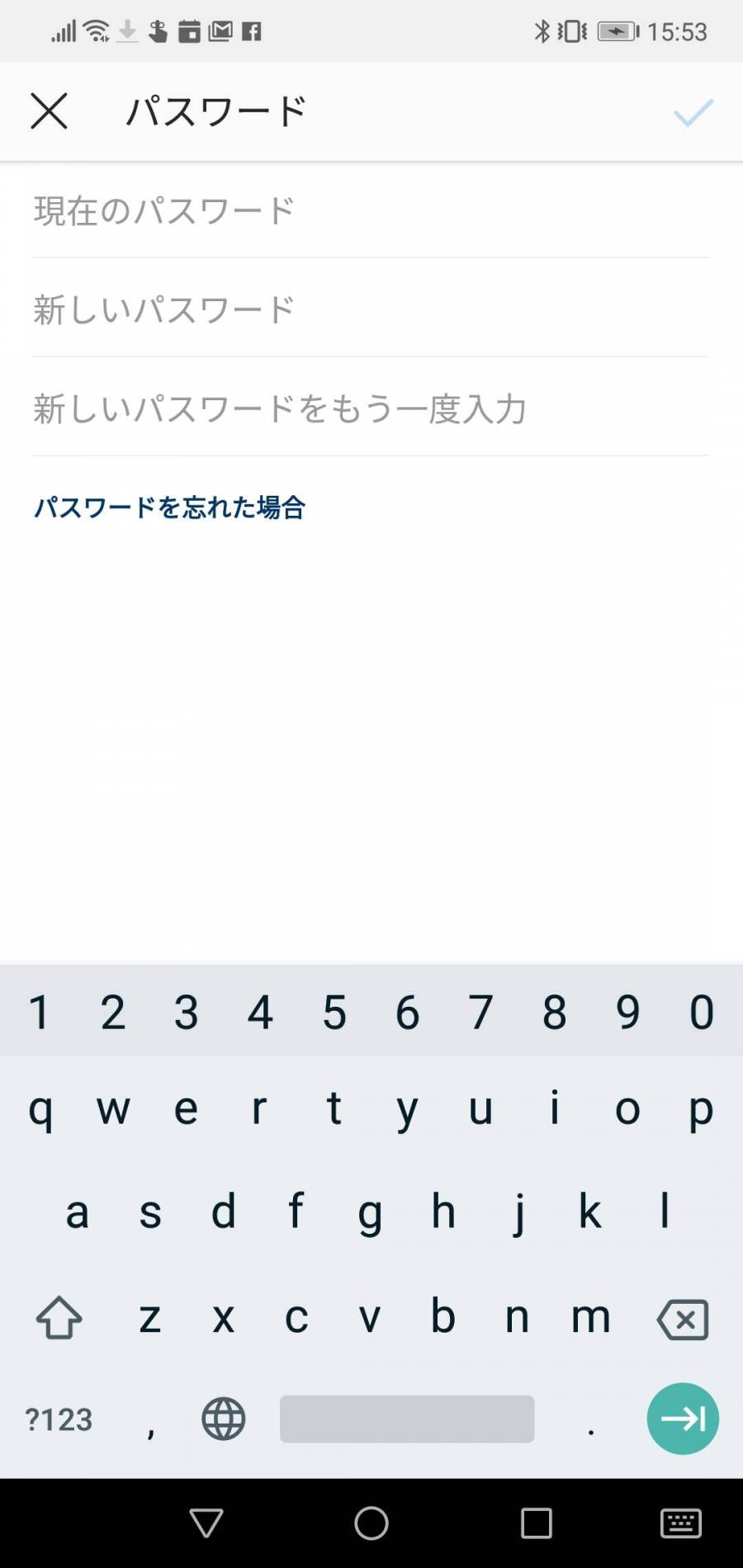
Task: Tap the 新しいパスワードをもう一度入力 field
Action: [371, 409]
